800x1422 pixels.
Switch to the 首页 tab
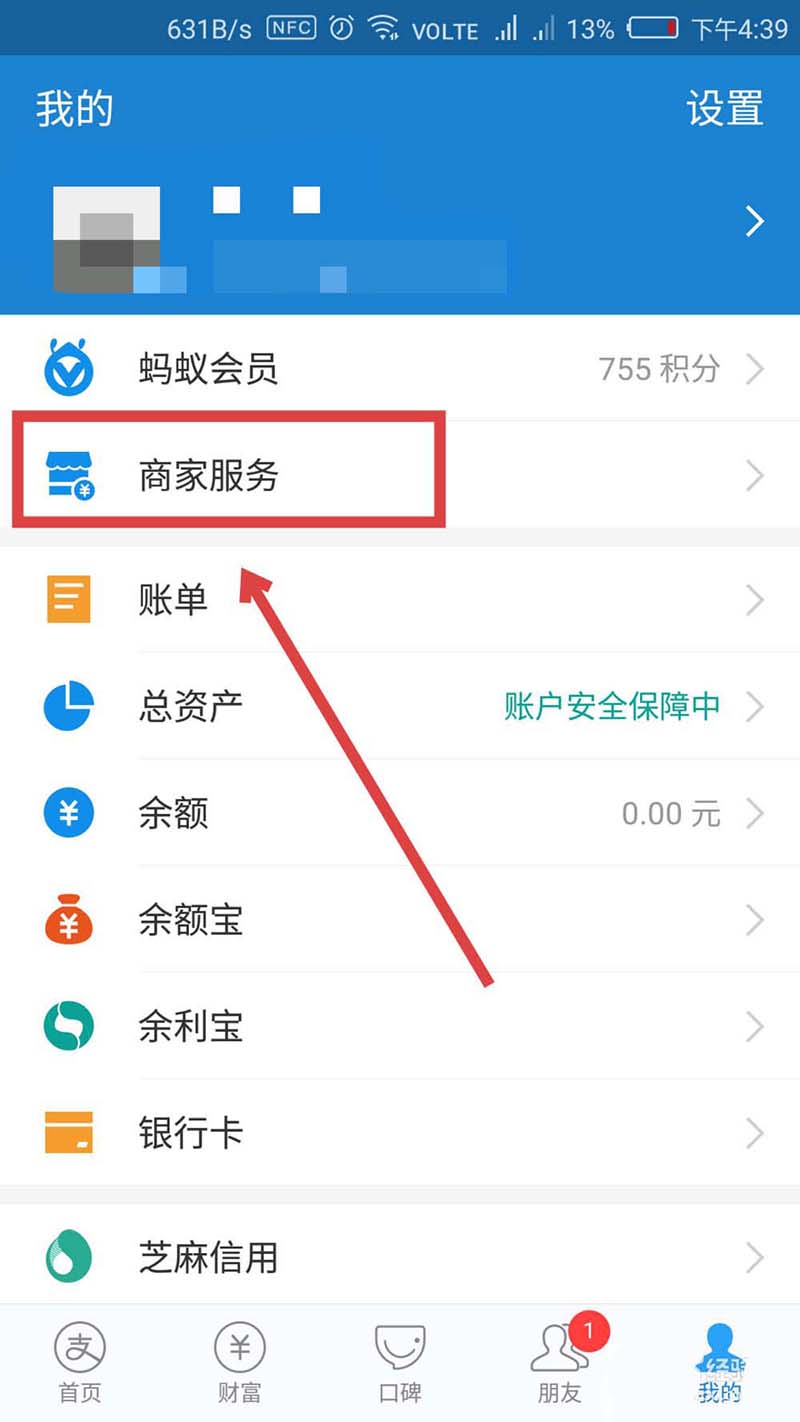click(x=79, y=1362)
